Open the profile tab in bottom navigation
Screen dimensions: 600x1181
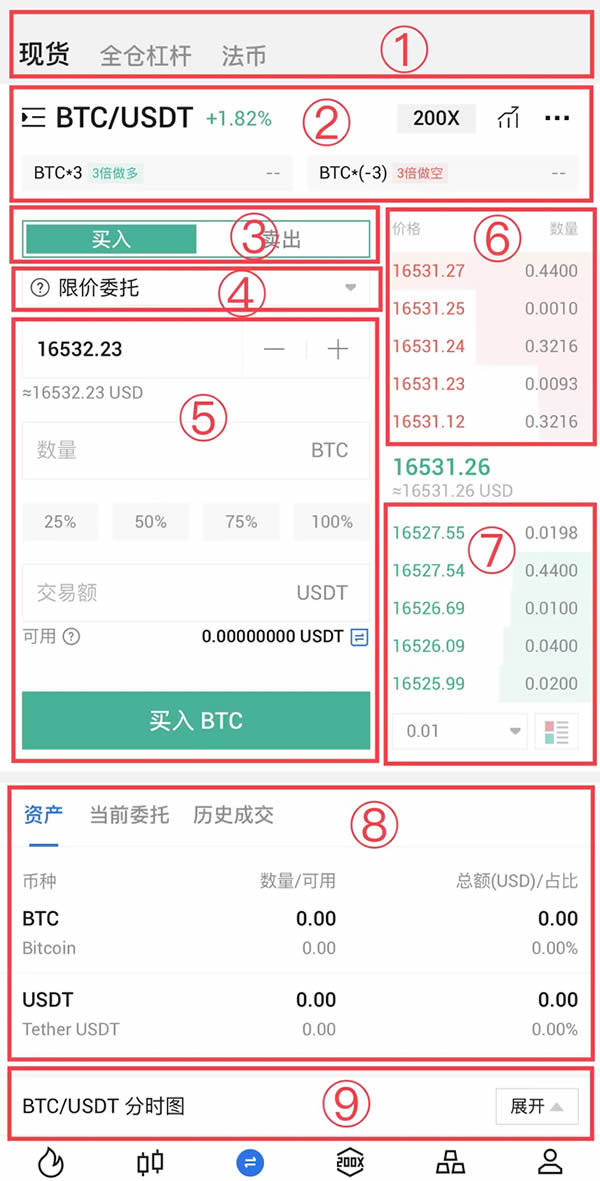[x=550, y=1162]
